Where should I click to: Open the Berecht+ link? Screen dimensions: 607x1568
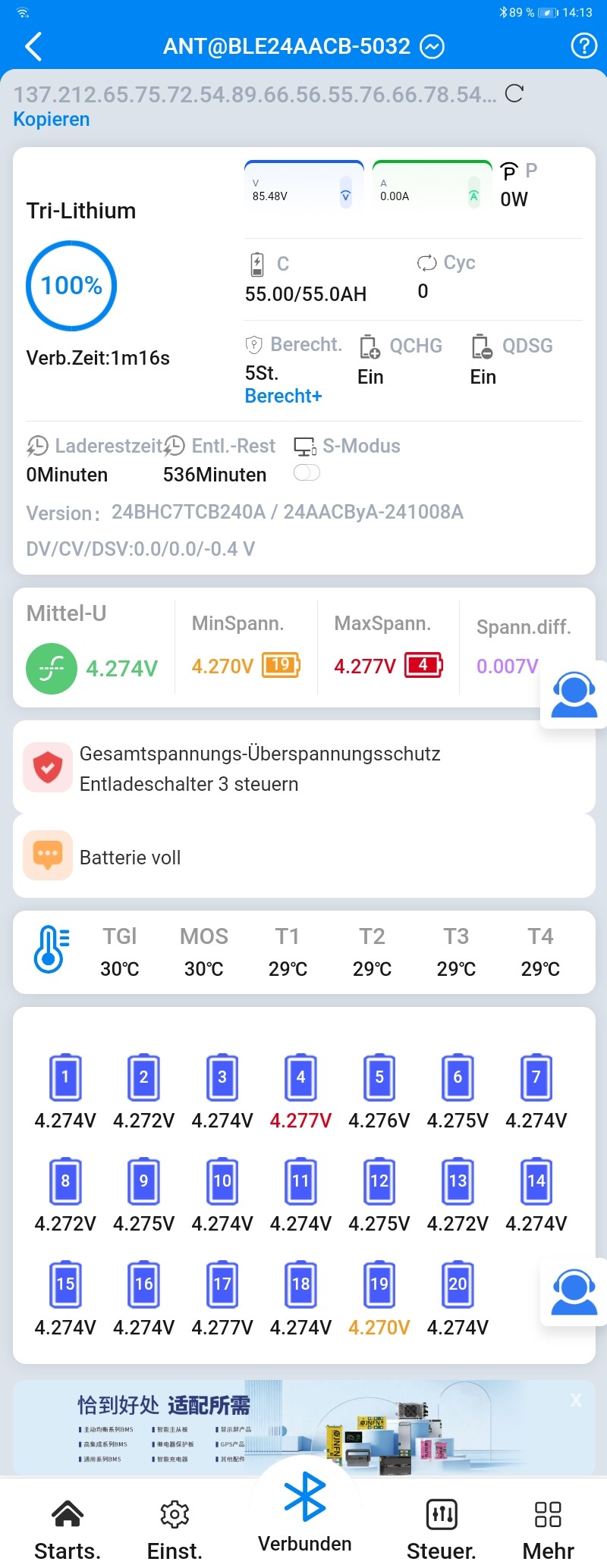coord(283,396)
